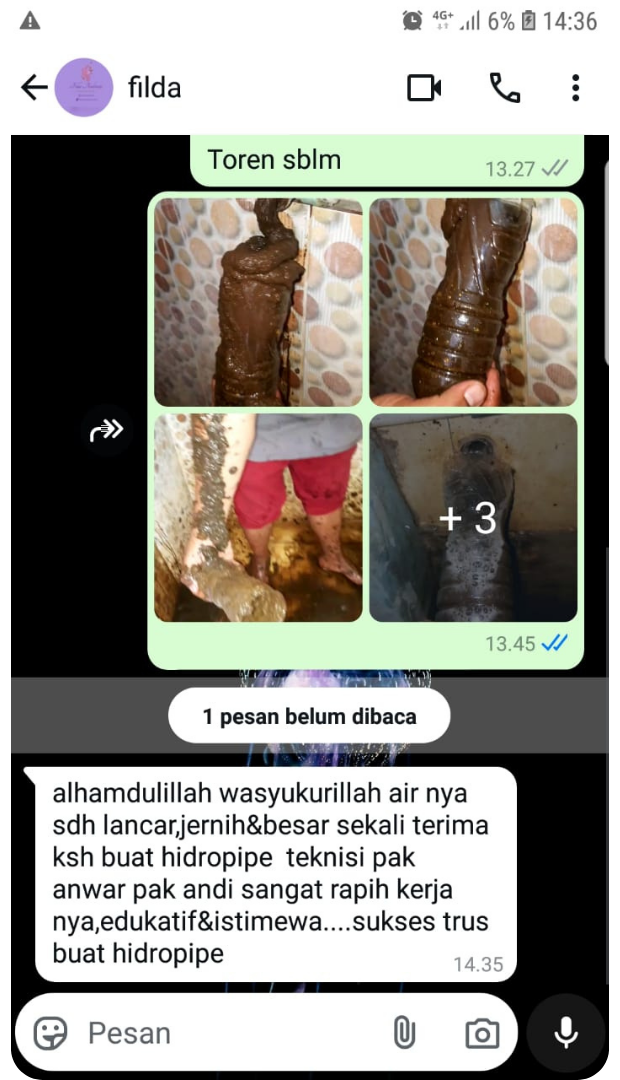Start a voice call with filda

(x=505, y=88)
